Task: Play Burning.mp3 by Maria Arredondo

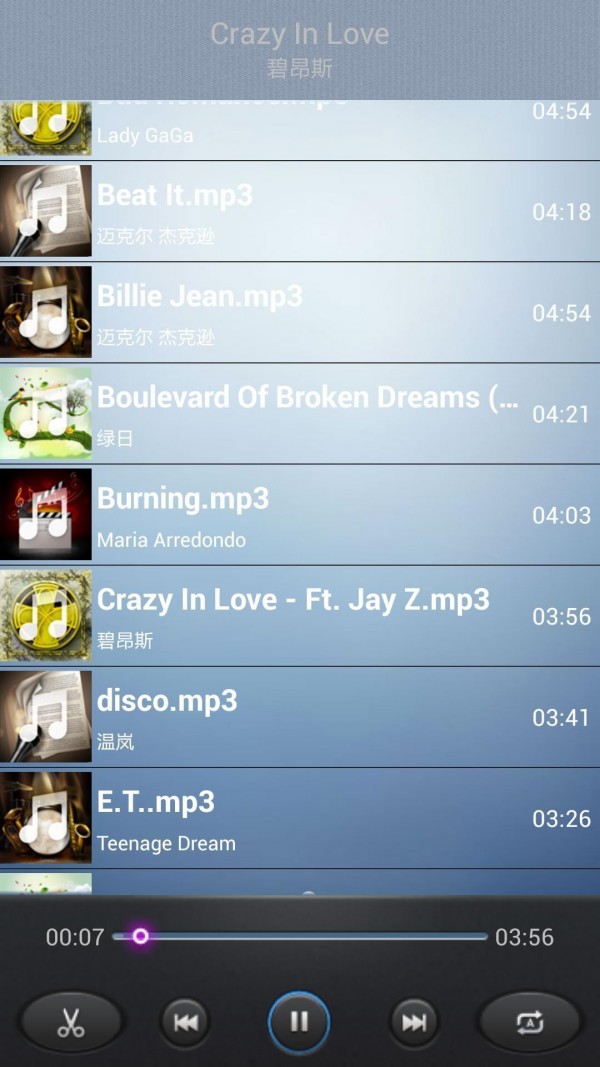Action: click(300, 515)
